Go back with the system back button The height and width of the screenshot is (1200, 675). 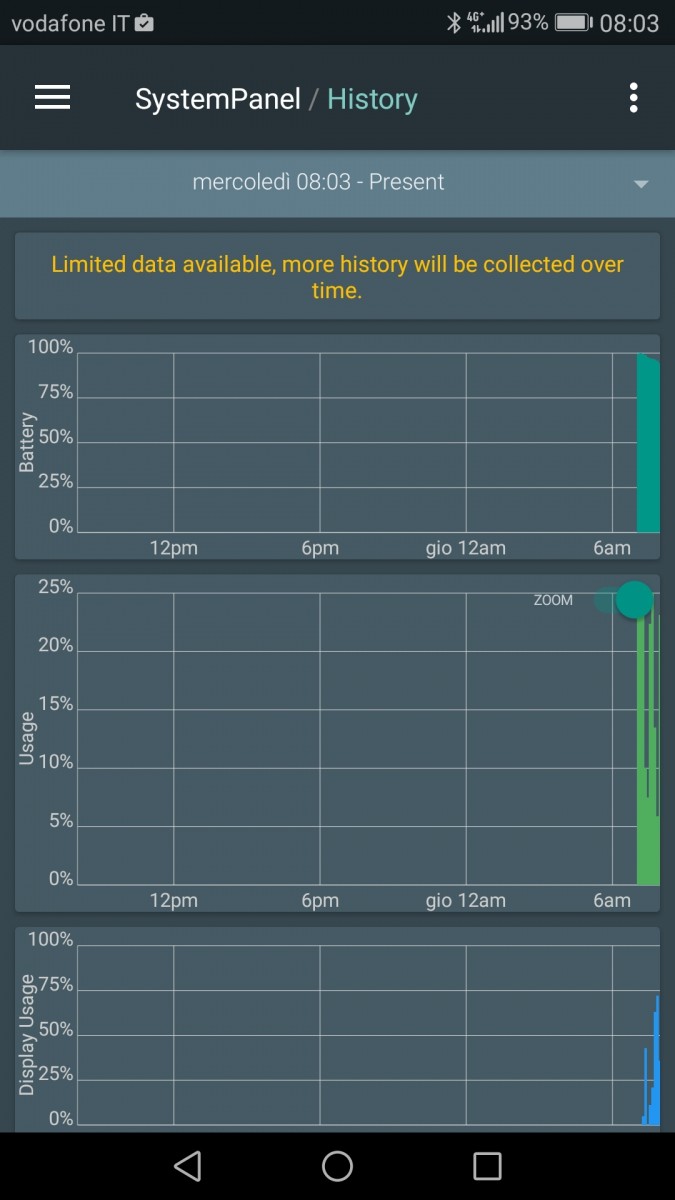click(187, 1166)
